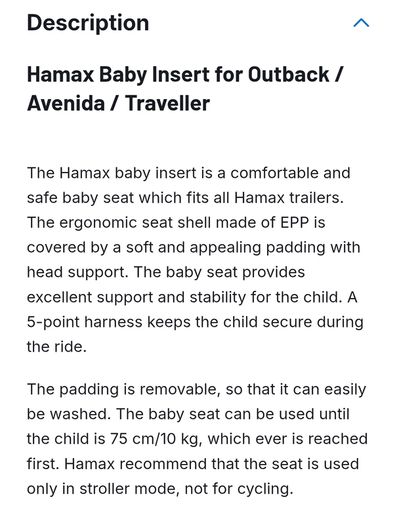The width and height of the screenshot is (399, 525).
Task: Collapse the Description section chevron
Action: (x=361, y=23)
